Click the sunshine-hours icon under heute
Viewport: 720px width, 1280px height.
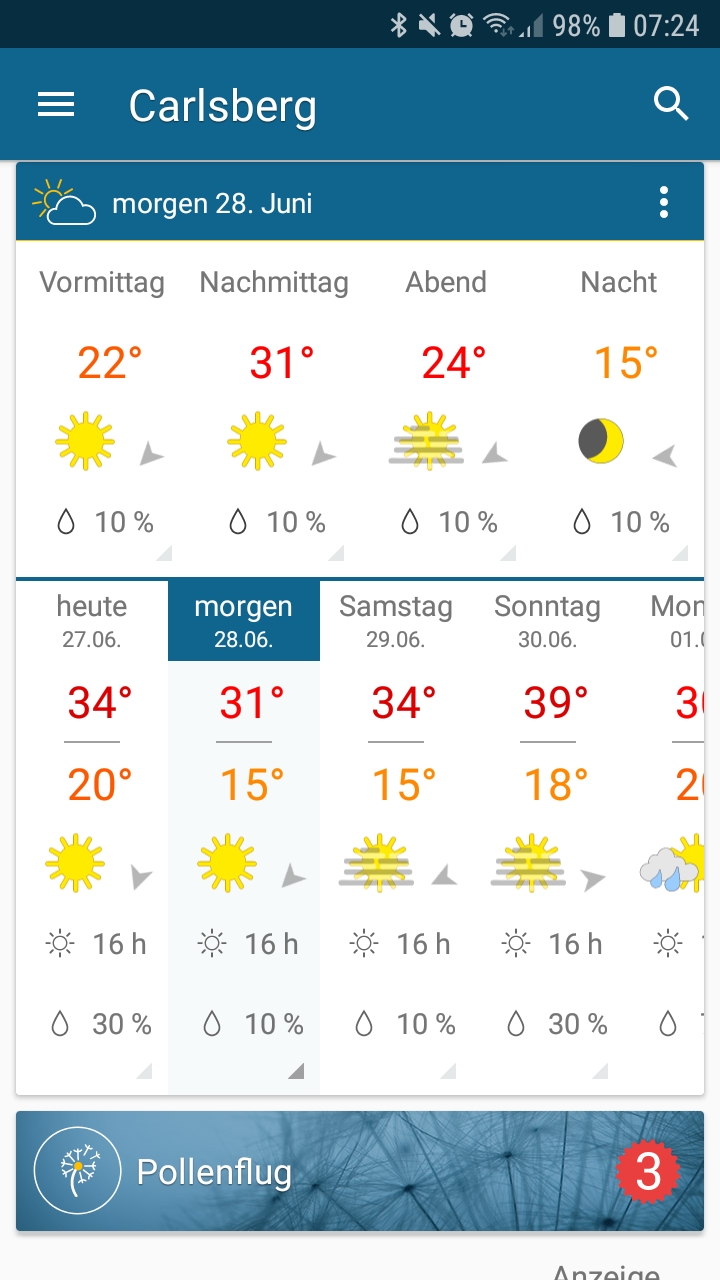60,943
